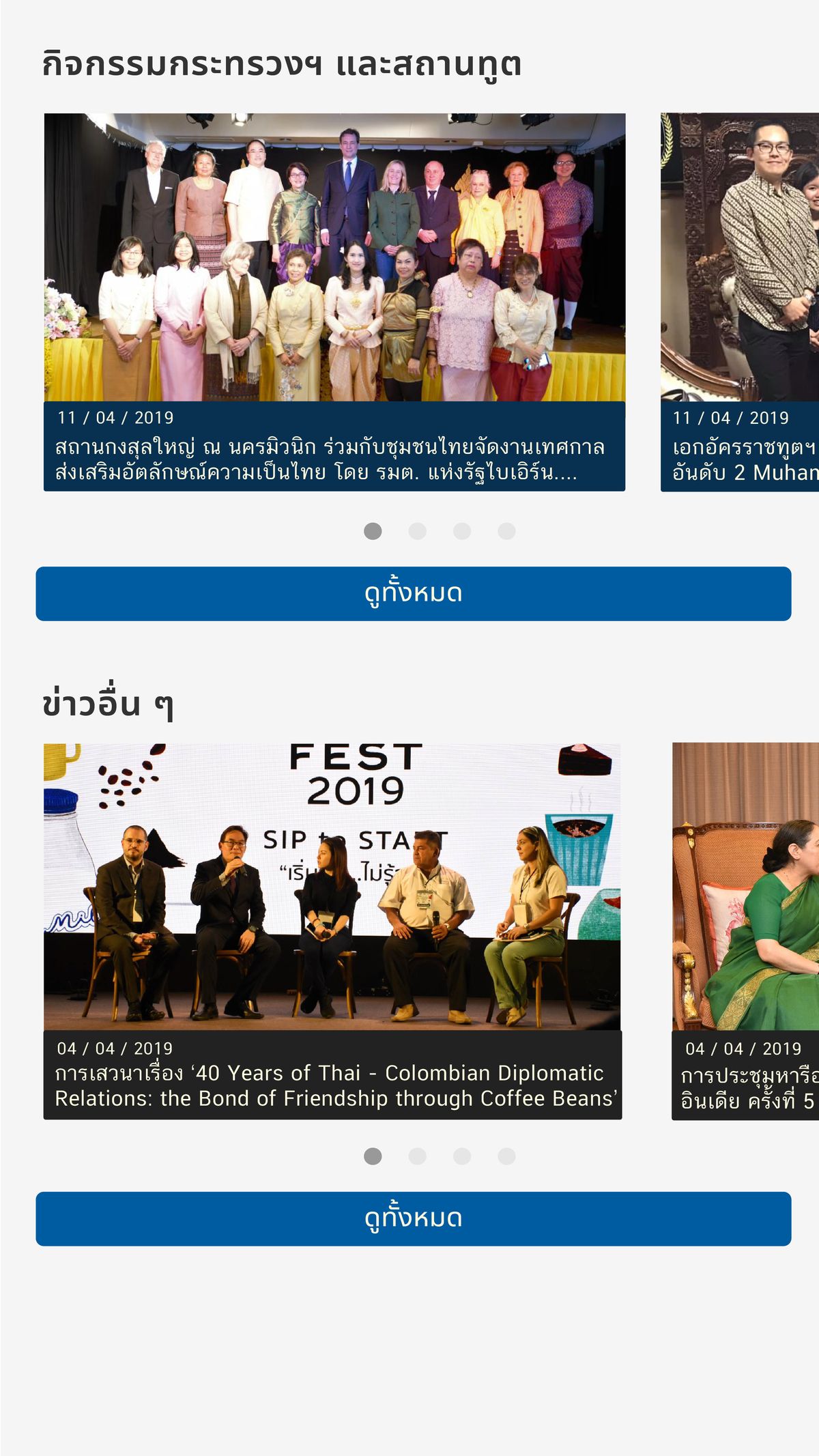The width and height of the screenshot is (819, 1456).
Task: Go to third page dot in ข่าวอื่น ๆ carousel
Action: click(462, 1156)
